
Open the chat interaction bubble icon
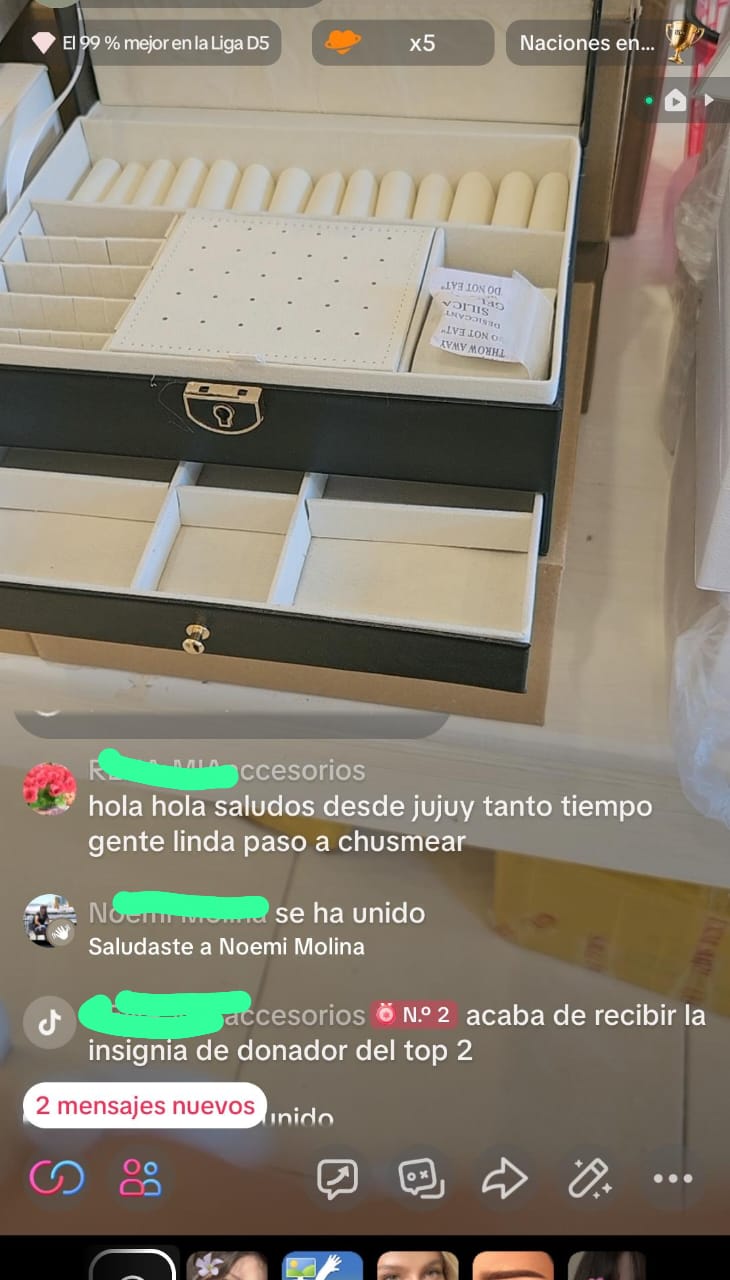(x=337, y=1179)
